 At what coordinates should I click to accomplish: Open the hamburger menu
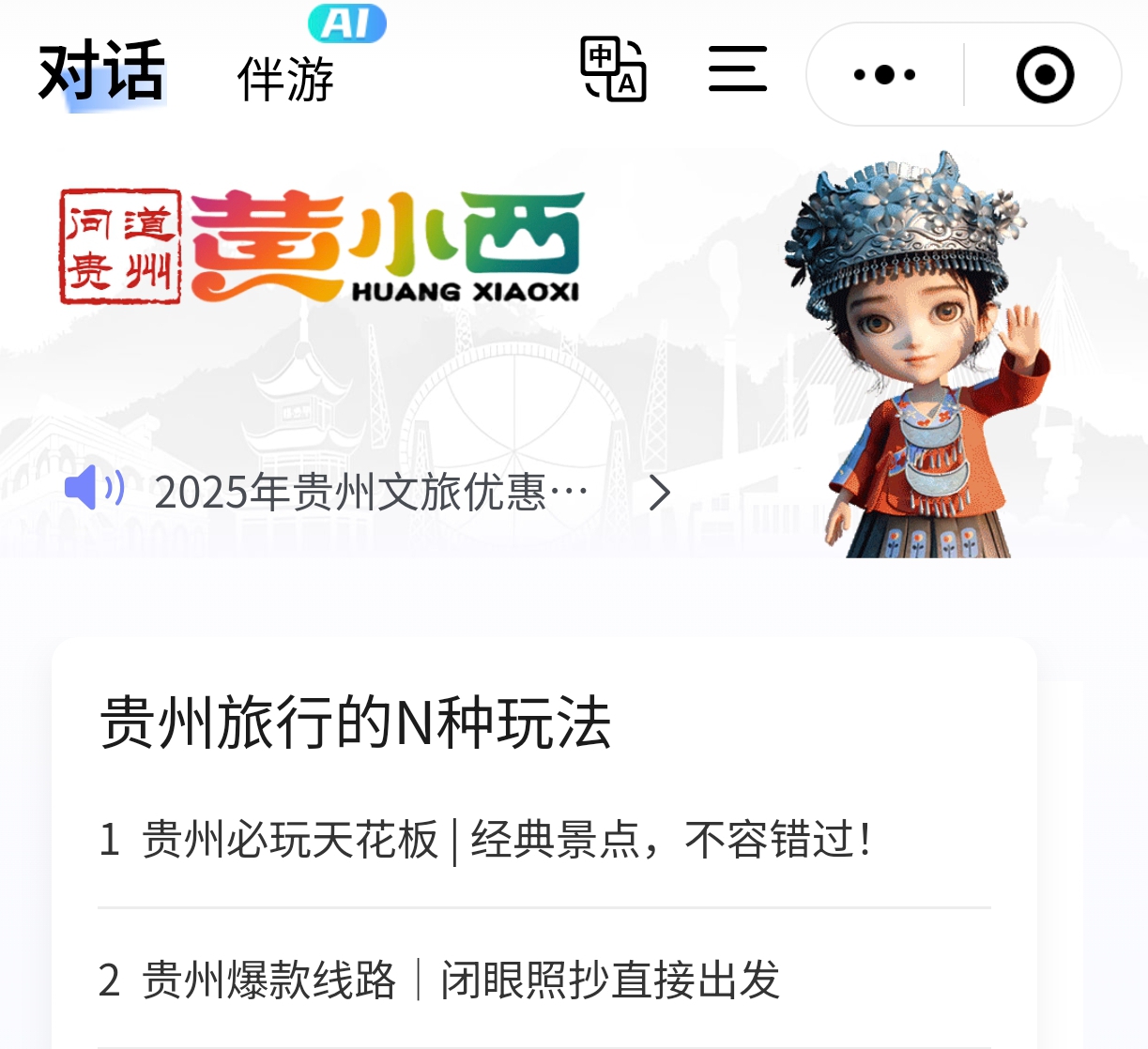[737, 69]
